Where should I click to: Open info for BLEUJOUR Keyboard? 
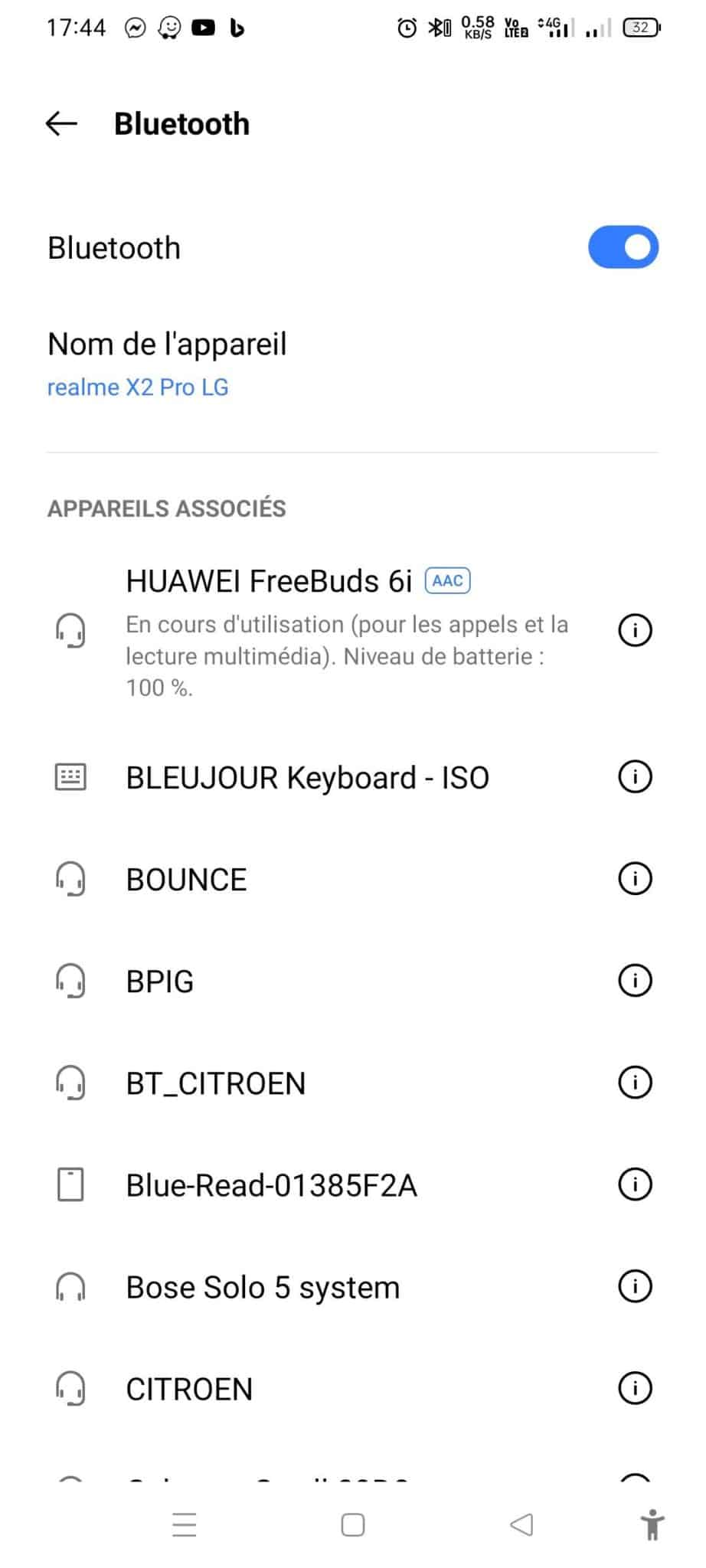point(635,777)
